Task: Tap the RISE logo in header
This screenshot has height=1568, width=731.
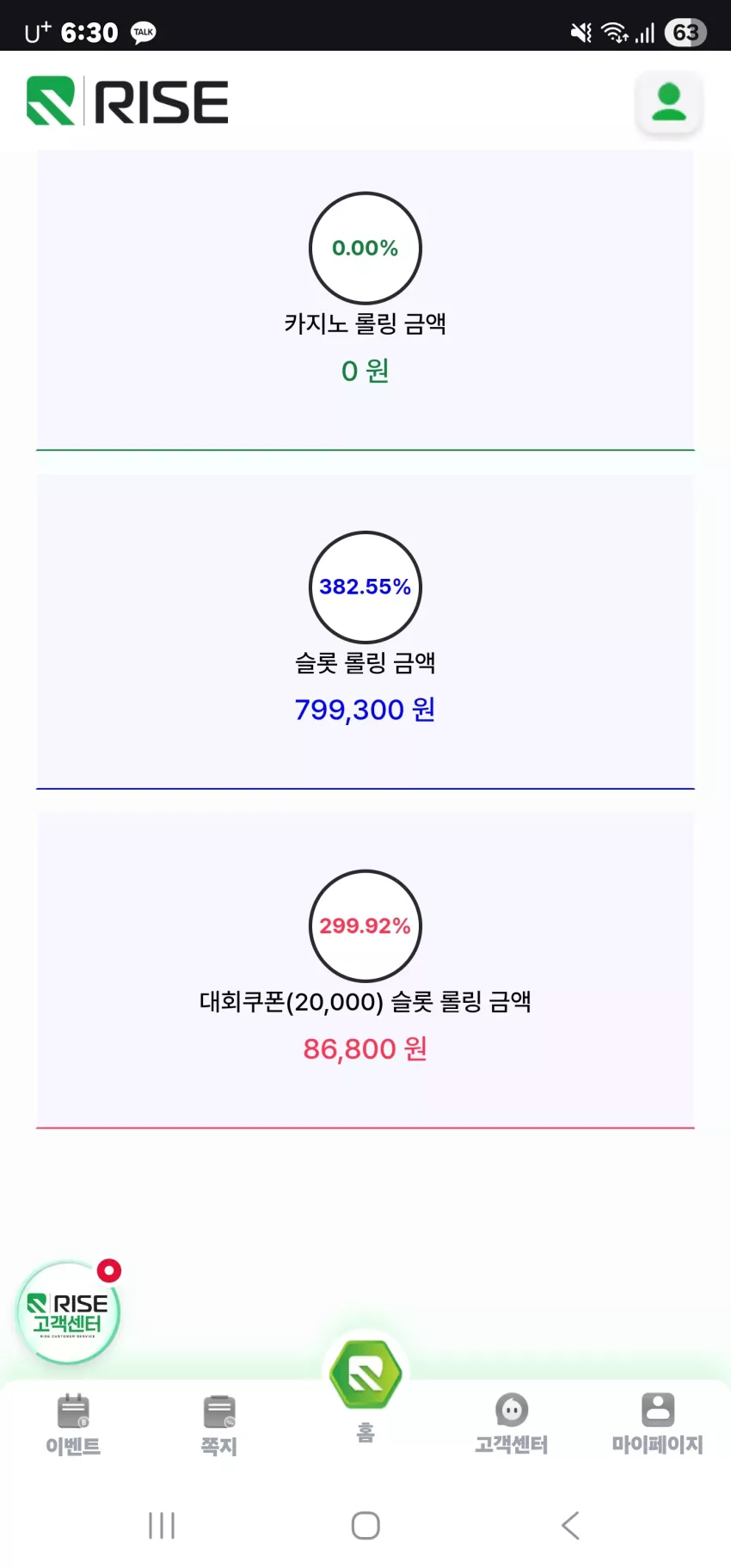Action: [127, 101]
